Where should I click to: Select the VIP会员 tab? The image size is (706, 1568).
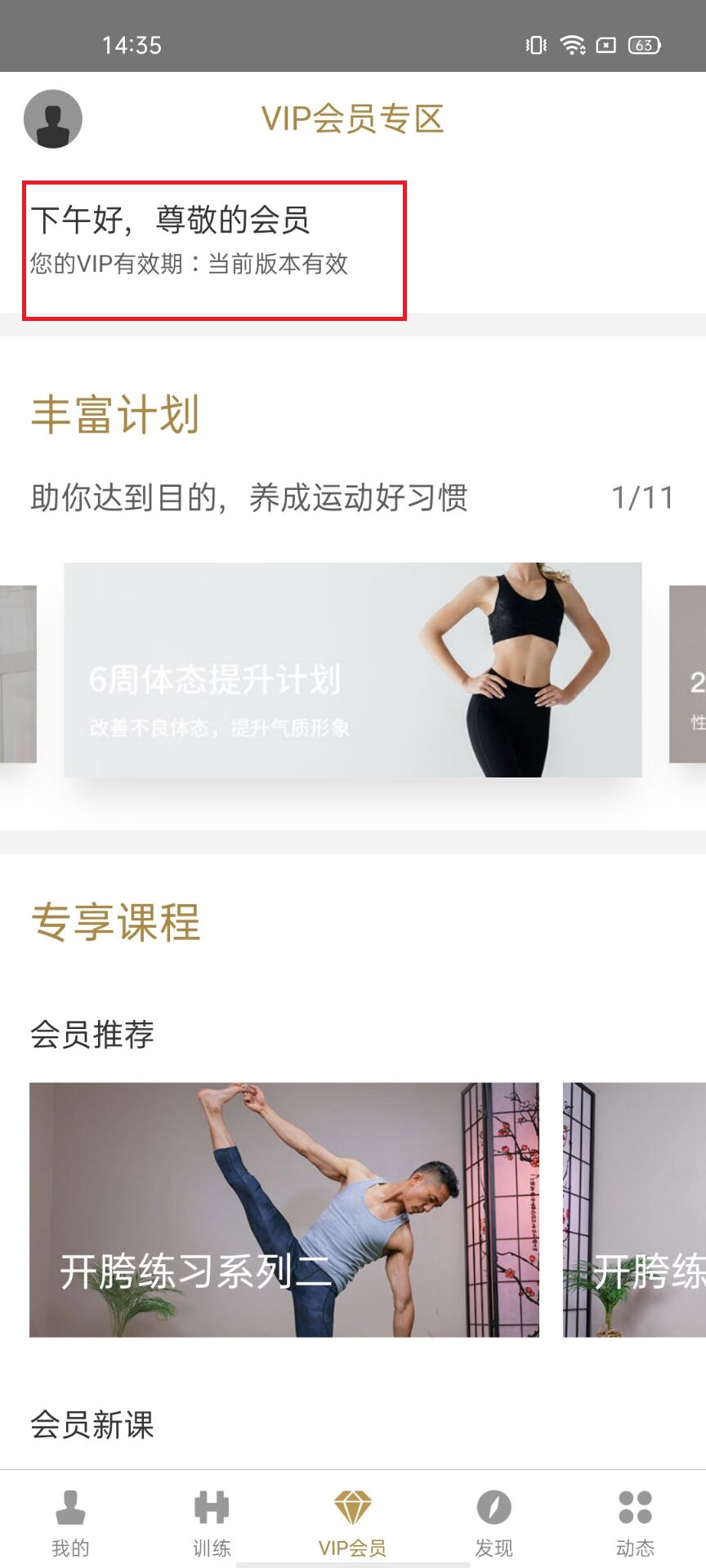[x=352, y=1521]
